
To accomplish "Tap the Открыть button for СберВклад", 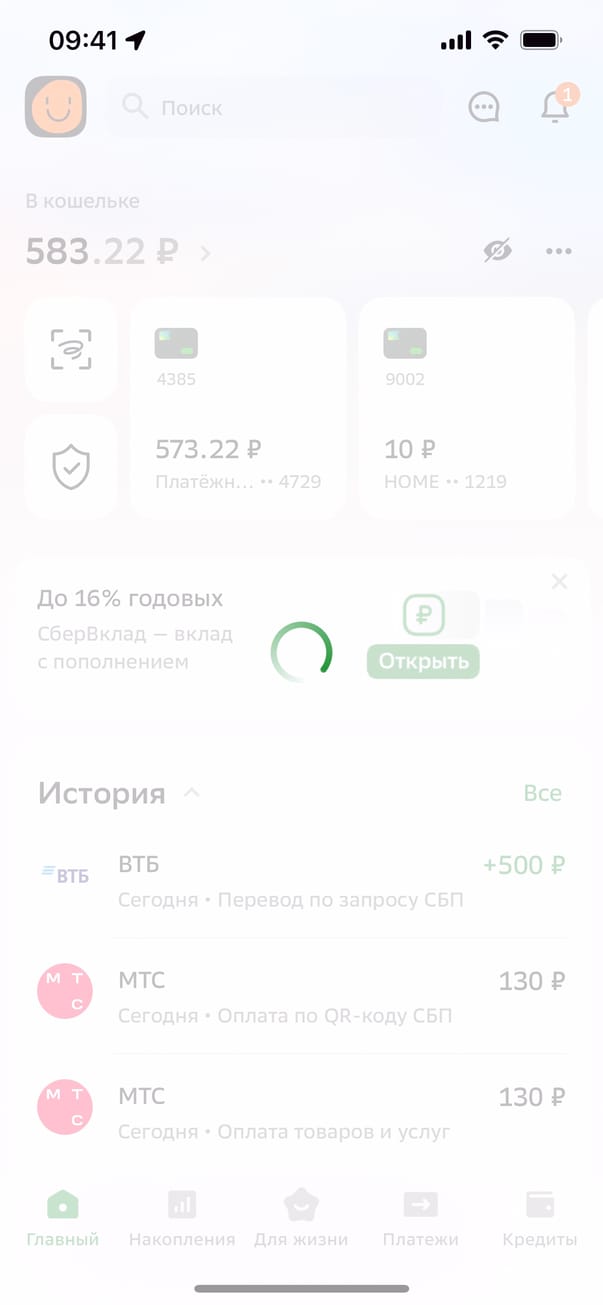I will (x=423, y=662).
